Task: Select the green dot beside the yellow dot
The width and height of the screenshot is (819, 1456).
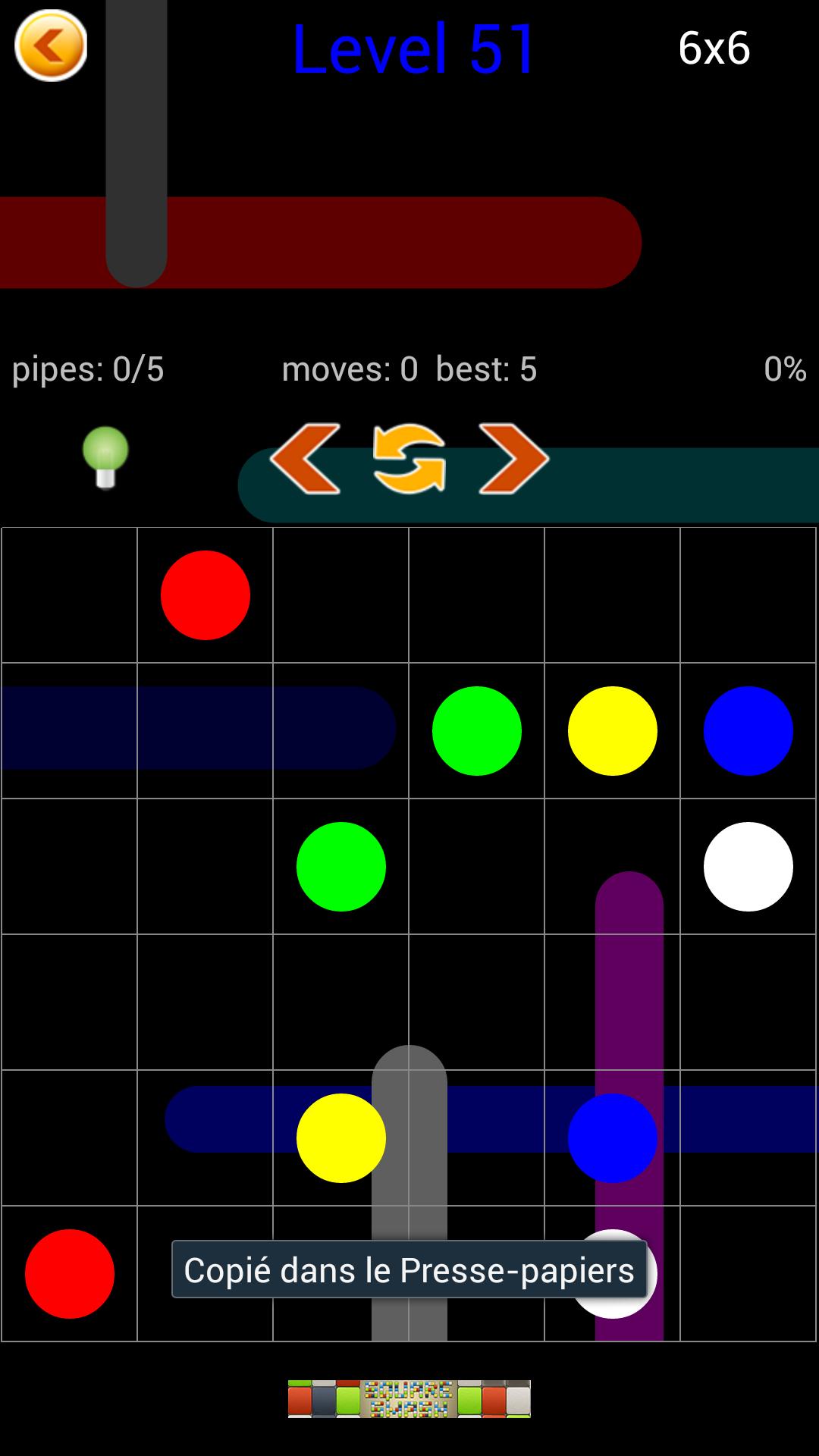Action: tap(476, 731)
